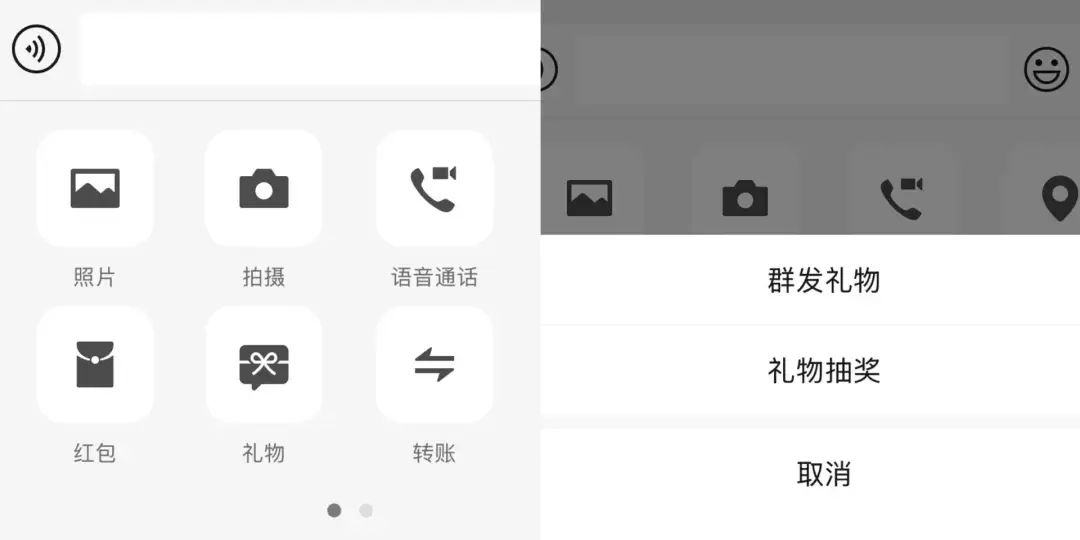1080x540 pixels.
Task: Open the 礼物 gift option
Action: [x=264, y=365]
